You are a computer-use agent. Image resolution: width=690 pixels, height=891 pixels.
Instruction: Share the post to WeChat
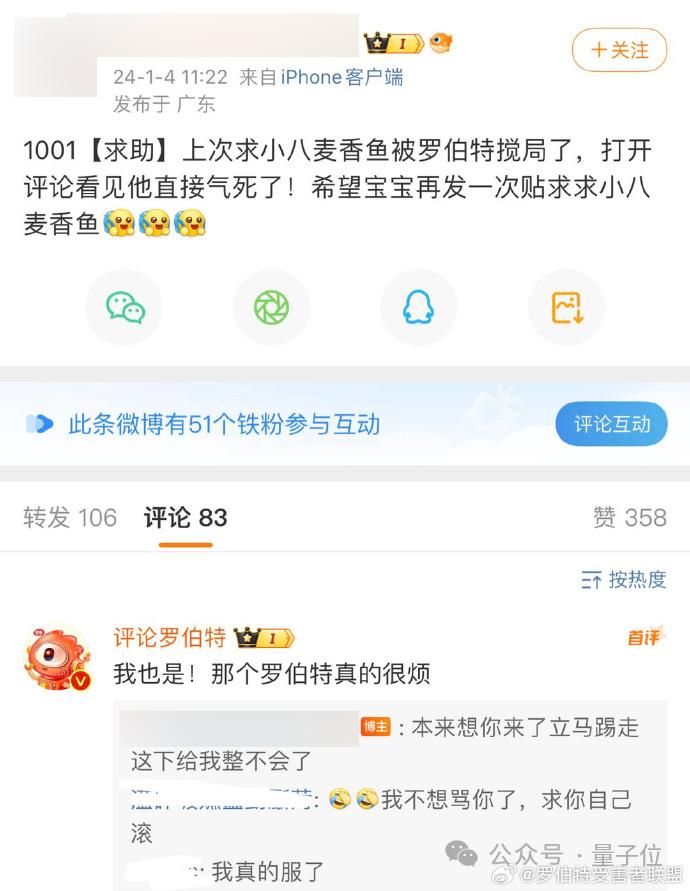(x=125, y=308)
